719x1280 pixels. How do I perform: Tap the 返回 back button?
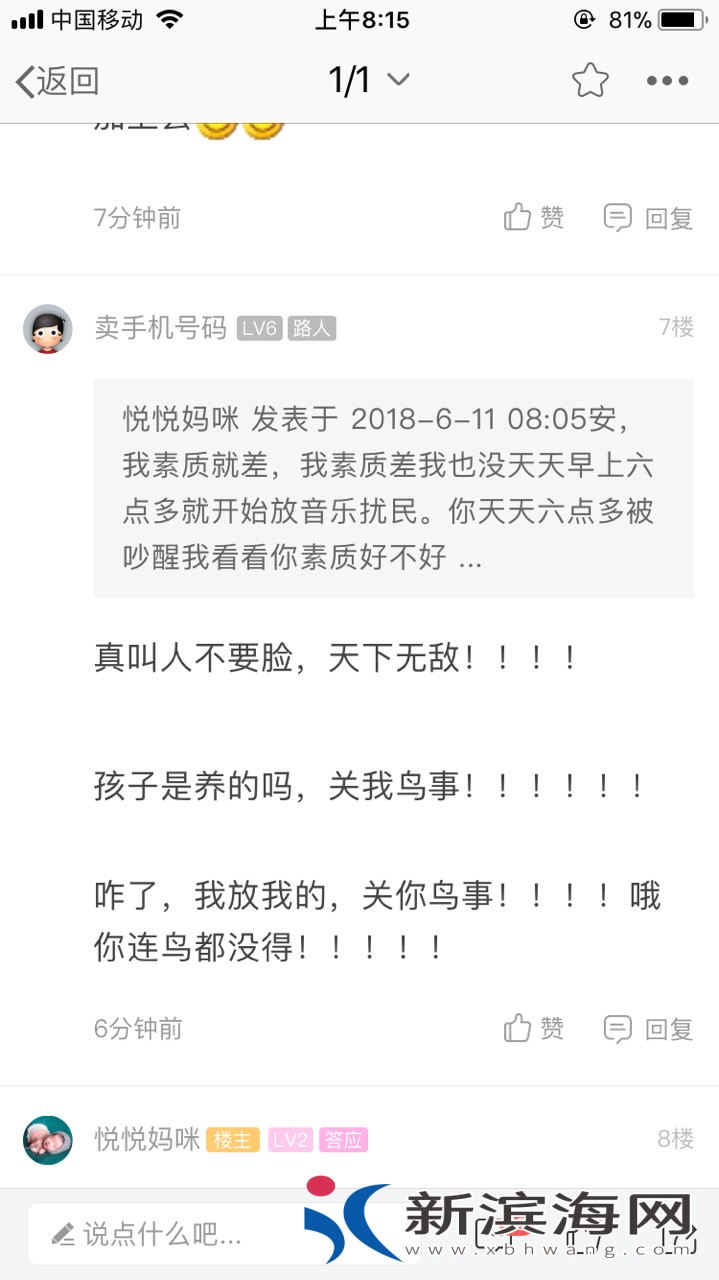point(58,81)
